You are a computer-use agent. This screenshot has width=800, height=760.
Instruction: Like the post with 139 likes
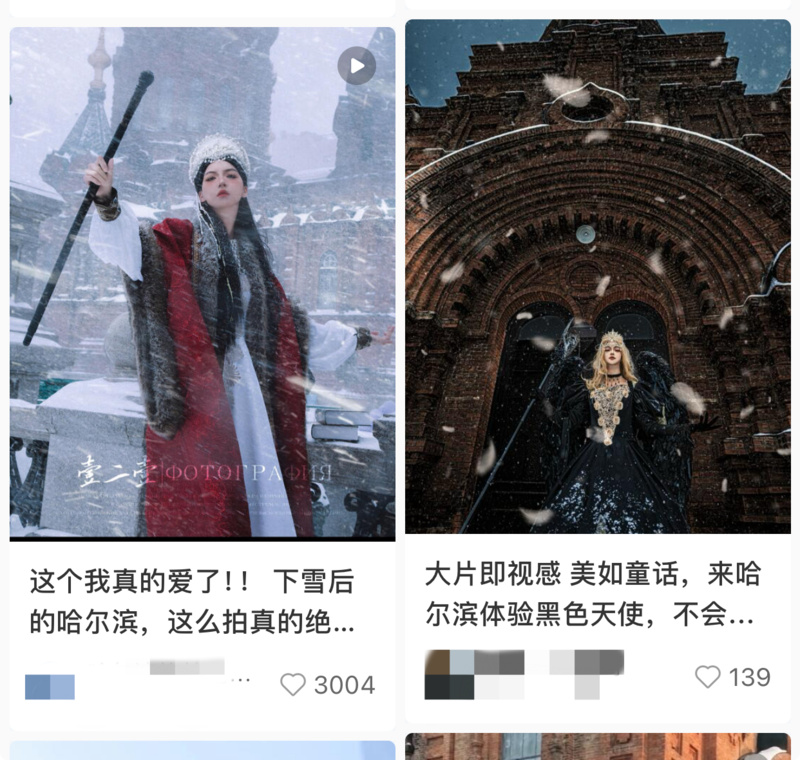point(707,677)
